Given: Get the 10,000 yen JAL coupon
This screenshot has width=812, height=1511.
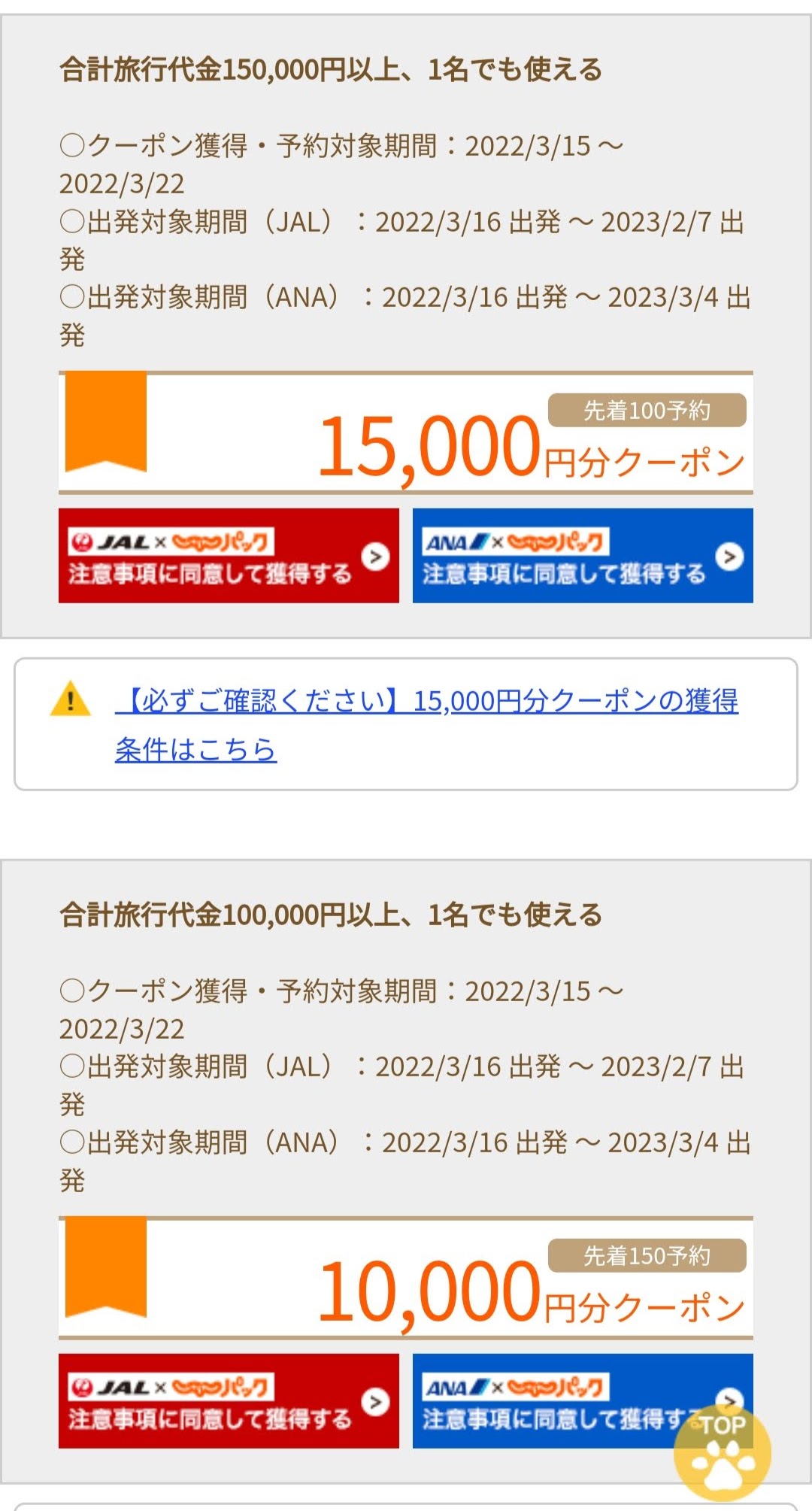Looking at the screenshot, I should tap(229, 1400).
